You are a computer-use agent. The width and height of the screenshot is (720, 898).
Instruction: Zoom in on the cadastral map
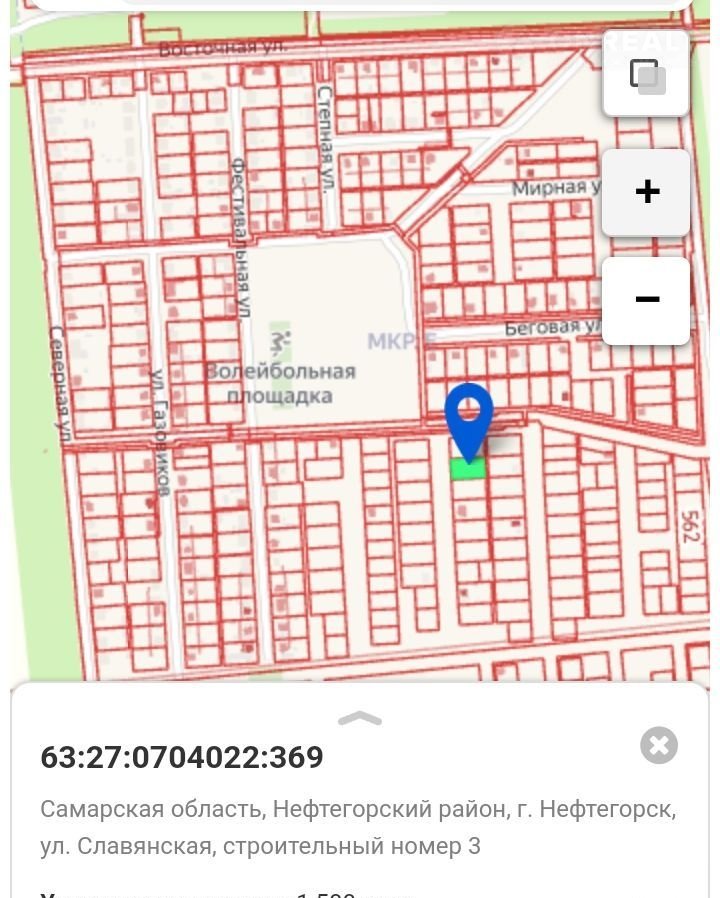(x=646, y=192)
